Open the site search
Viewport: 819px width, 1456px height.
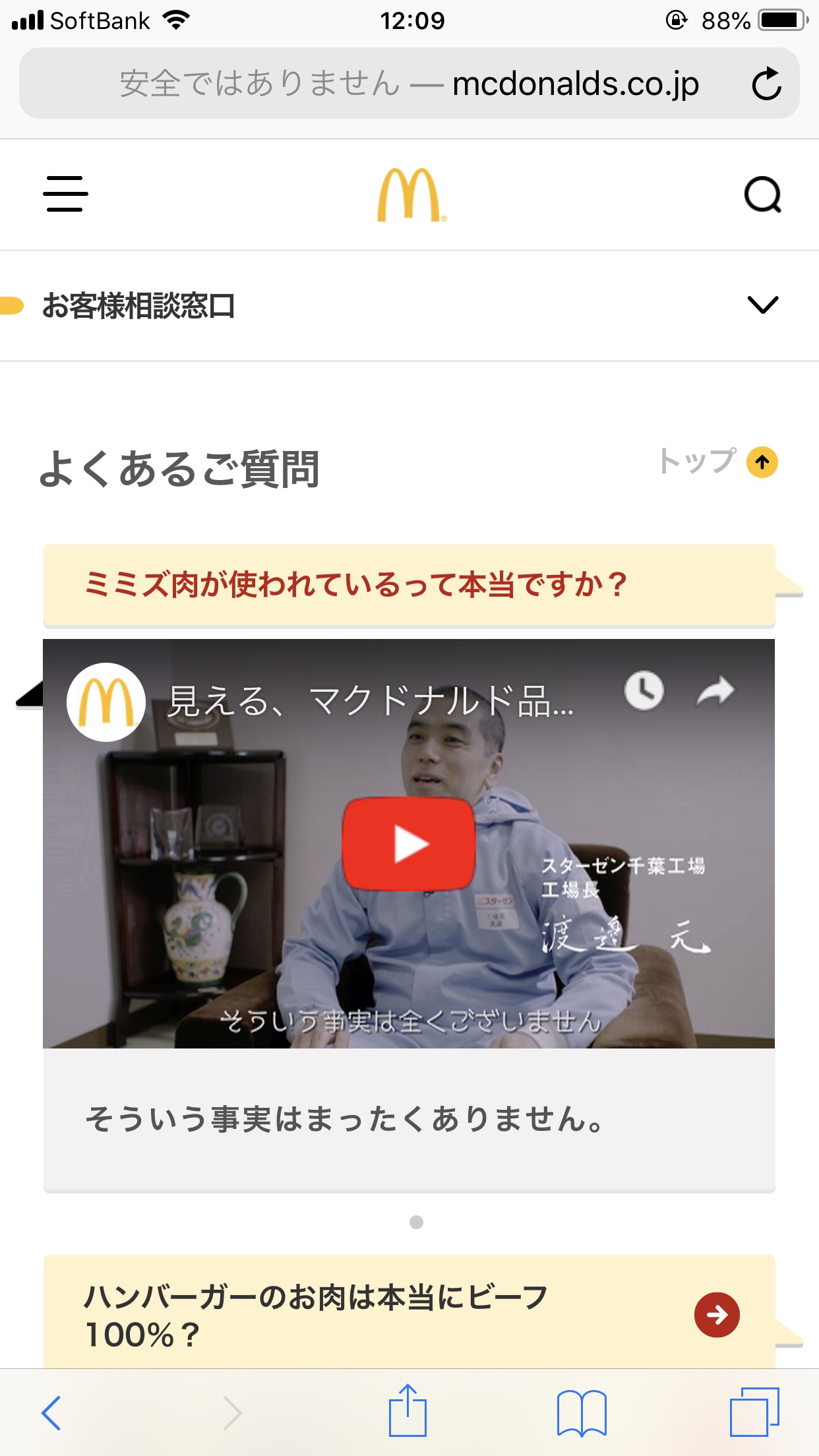click(x=762, y=195)
